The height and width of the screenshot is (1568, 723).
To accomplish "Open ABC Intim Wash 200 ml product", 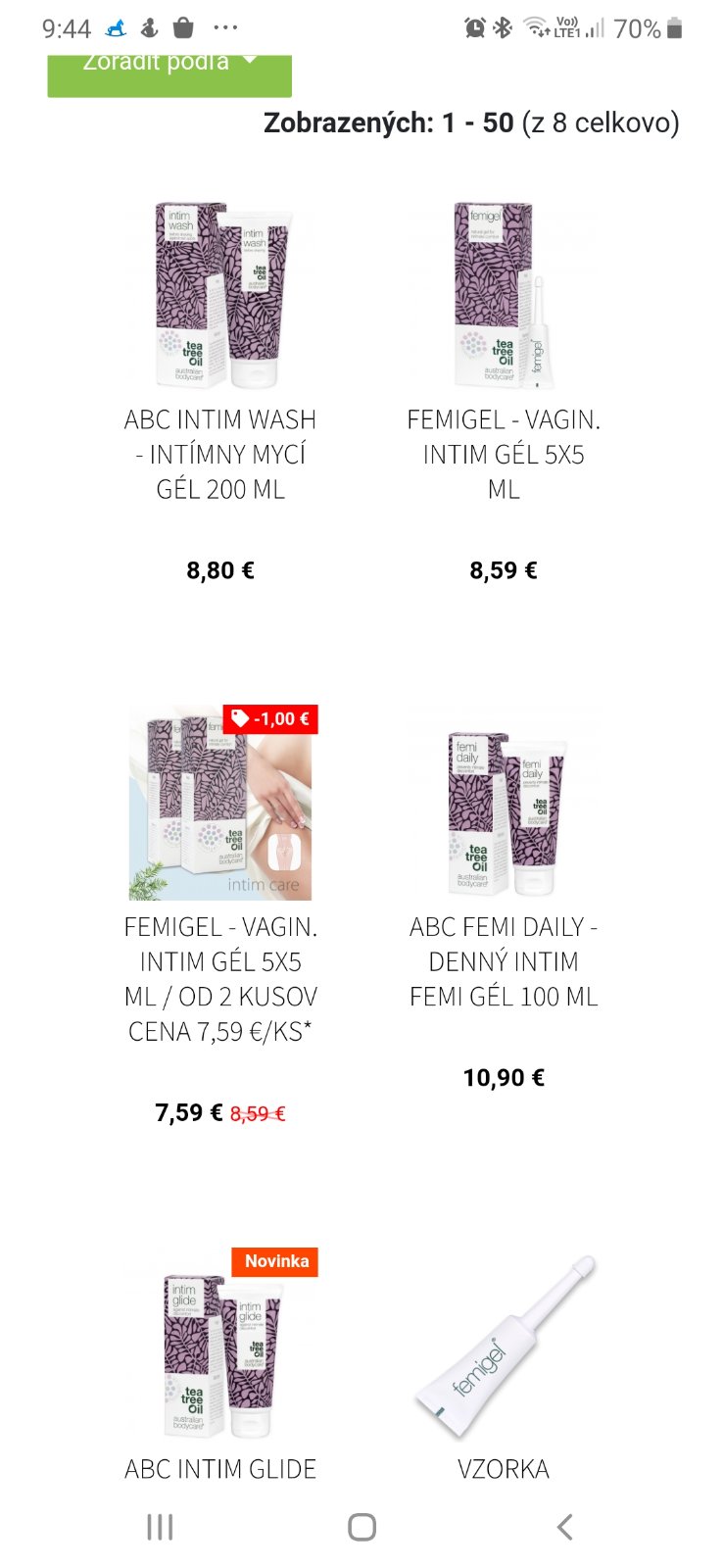I will point(220,454).
